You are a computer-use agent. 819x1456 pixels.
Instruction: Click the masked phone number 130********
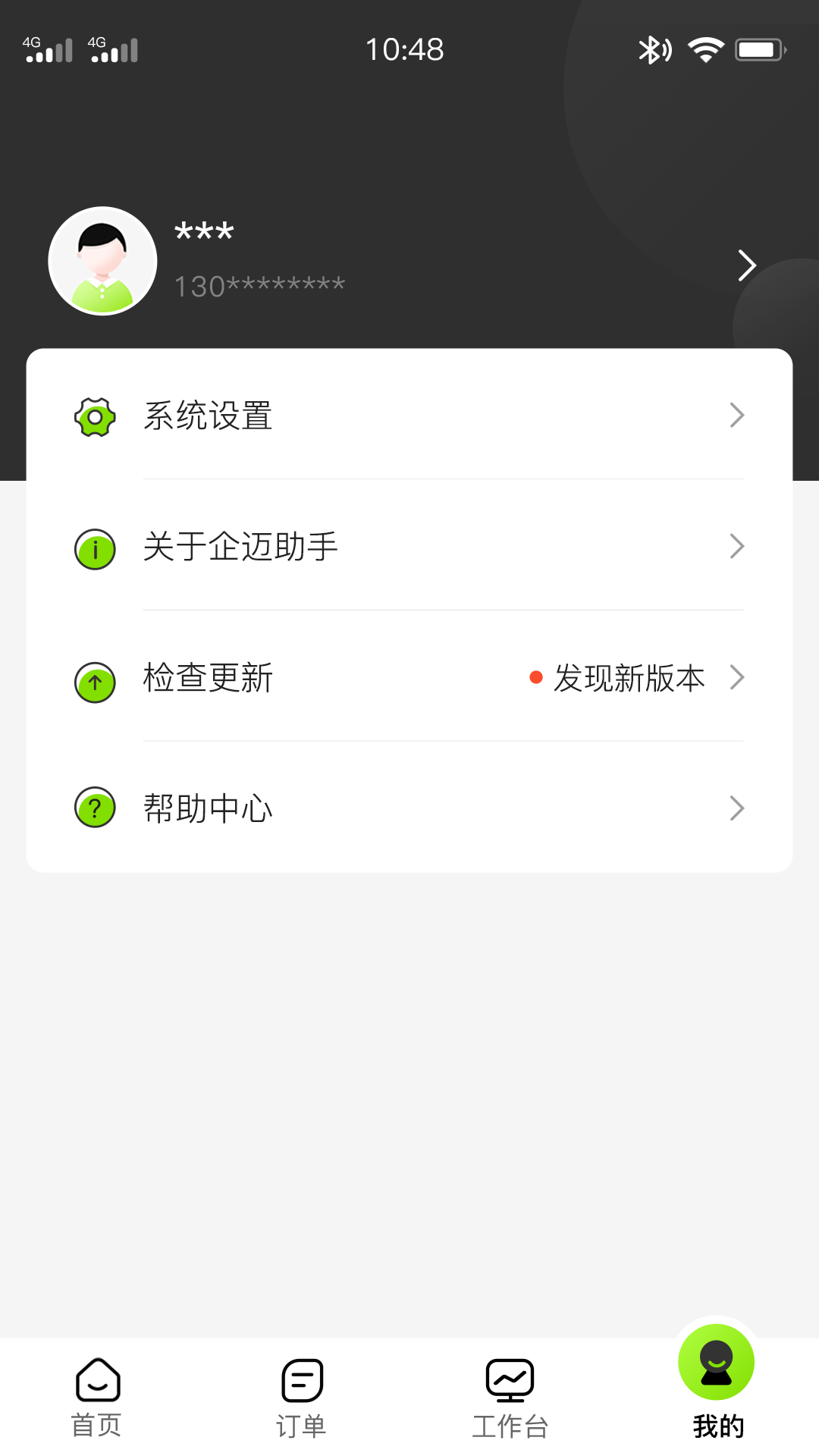click(259, 284)
